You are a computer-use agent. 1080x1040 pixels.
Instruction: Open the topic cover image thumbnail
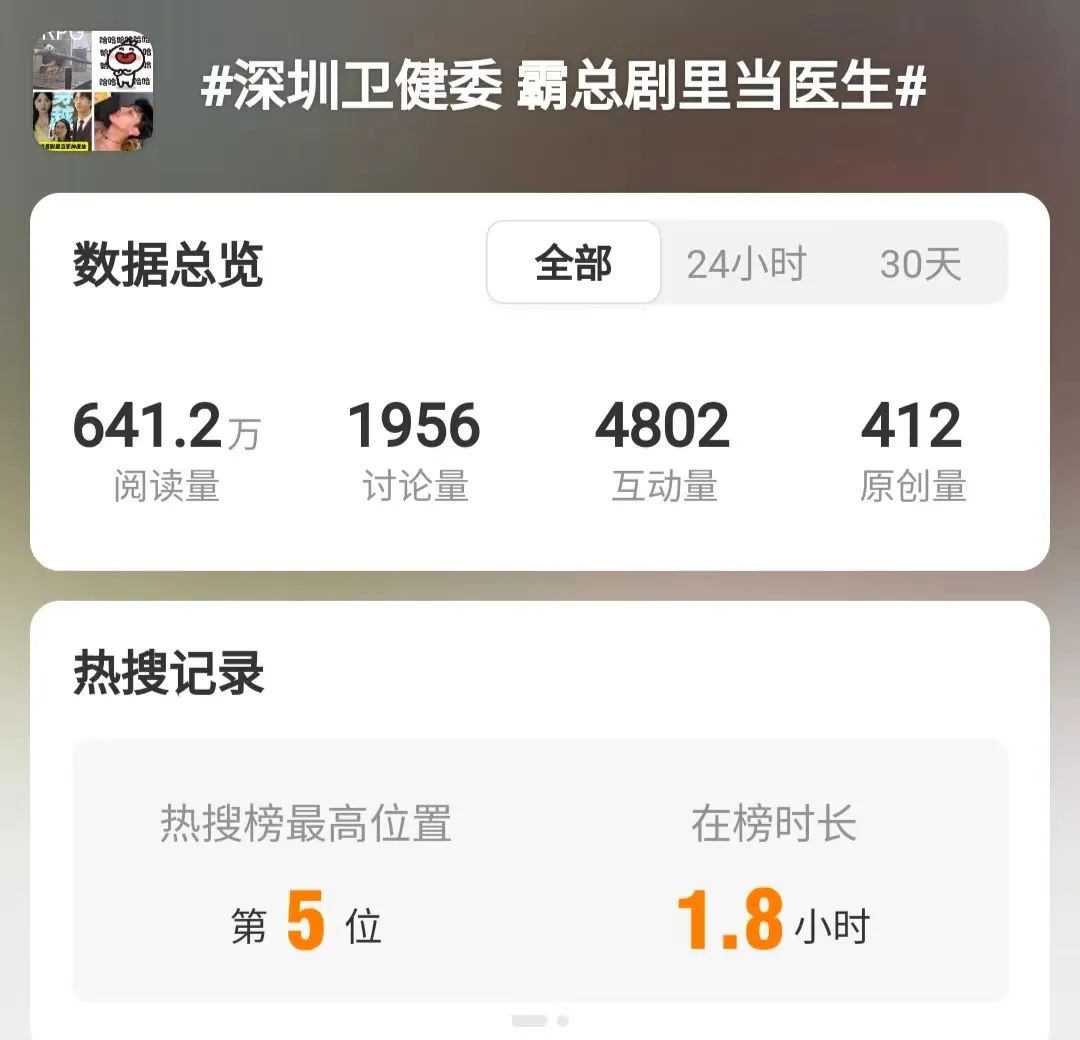93,91
